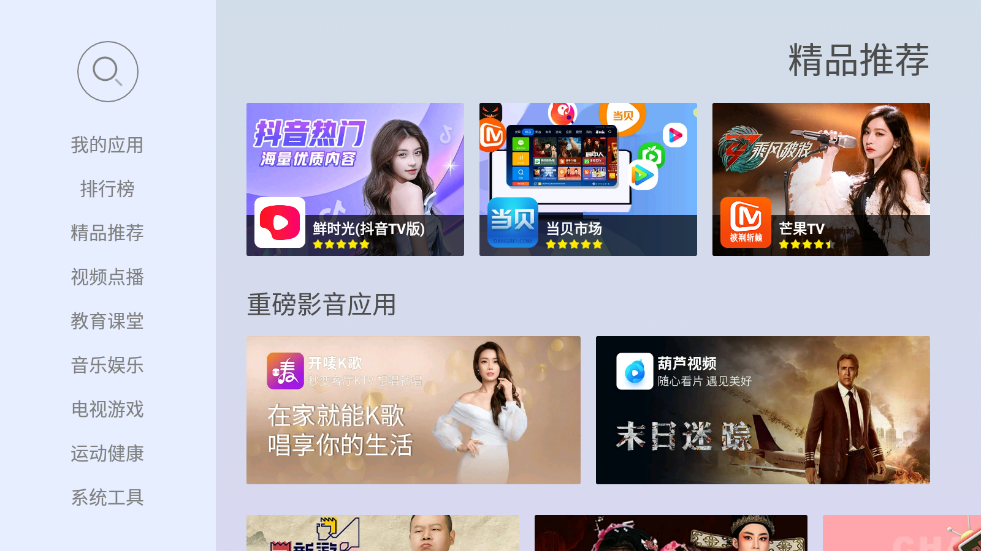Viewport: 981px width, 551px height.
Task: Select 系统工具 category
Action: [x=107, y=497]
